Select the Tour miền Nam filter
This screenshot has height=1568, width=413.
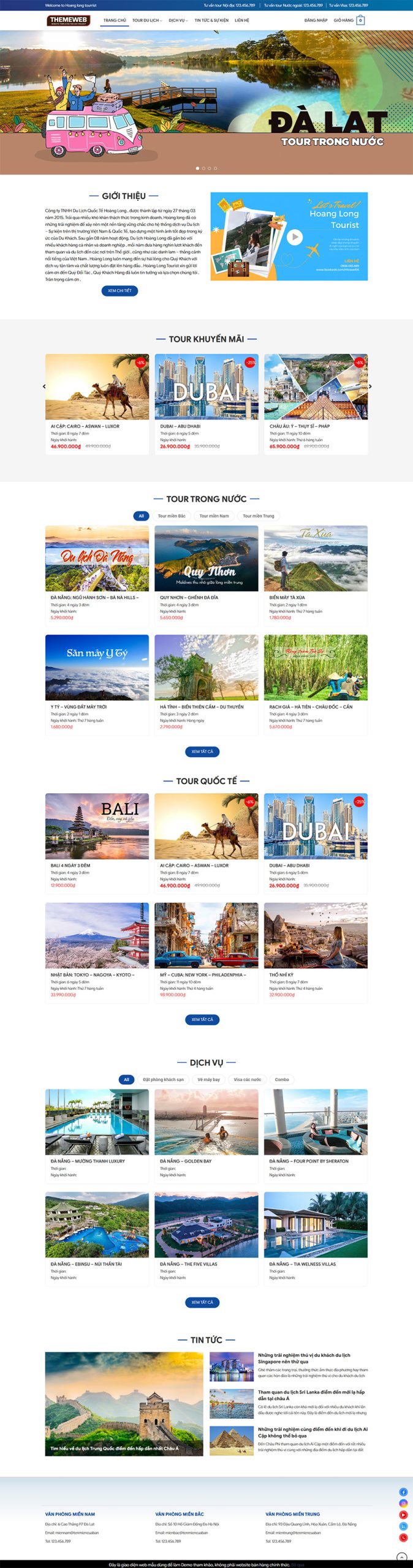214,516
